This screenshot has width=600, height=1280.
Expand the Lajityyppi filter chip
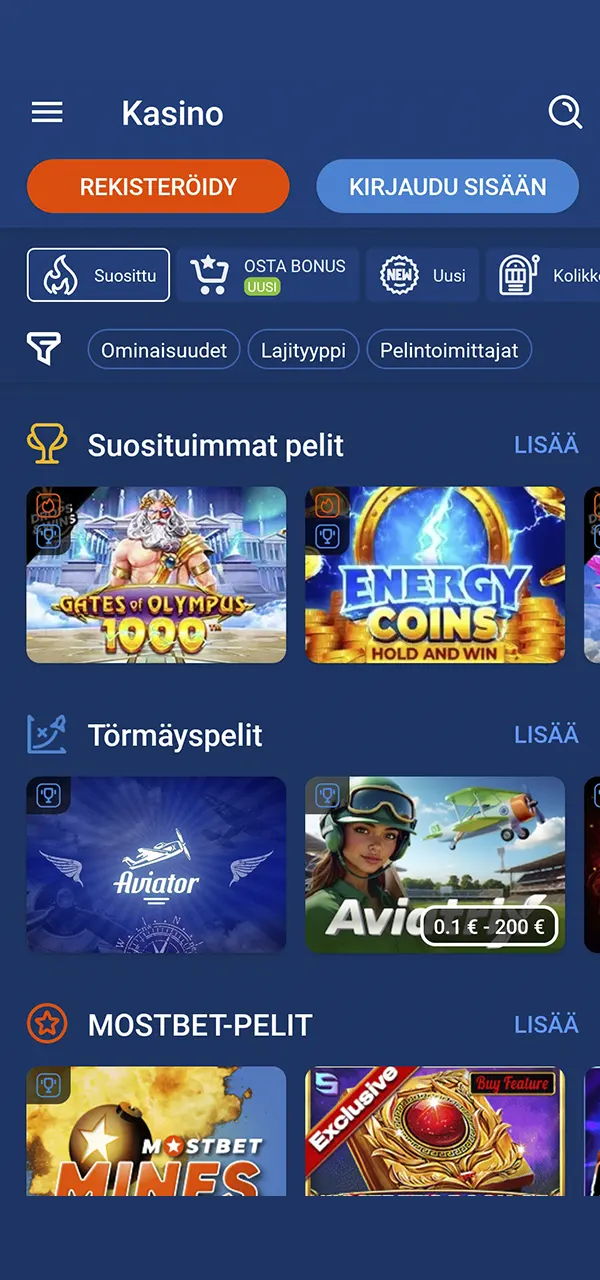click(x=303, y=351)
